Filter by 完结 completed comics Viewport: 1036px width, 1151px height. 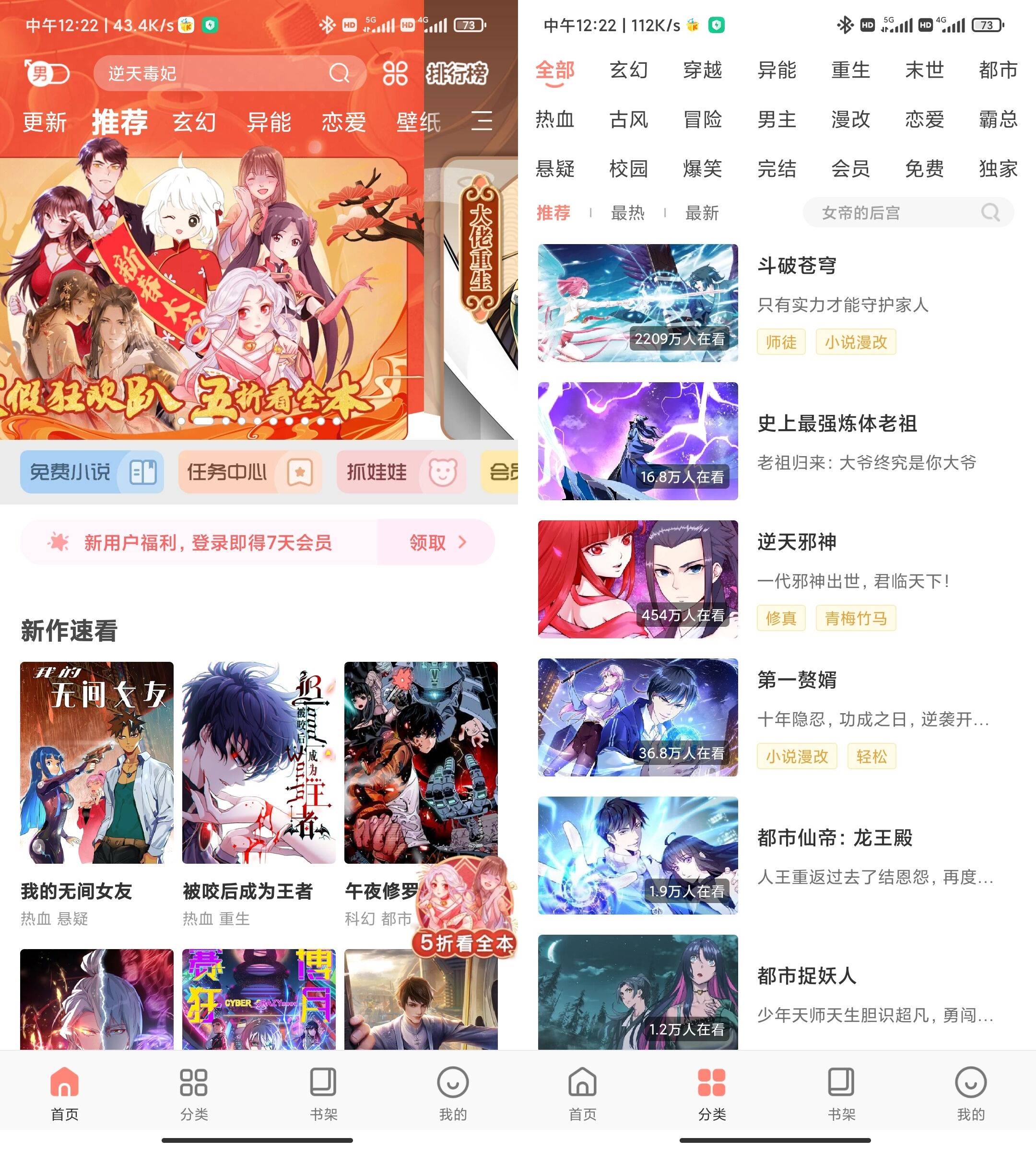(777, 168)
